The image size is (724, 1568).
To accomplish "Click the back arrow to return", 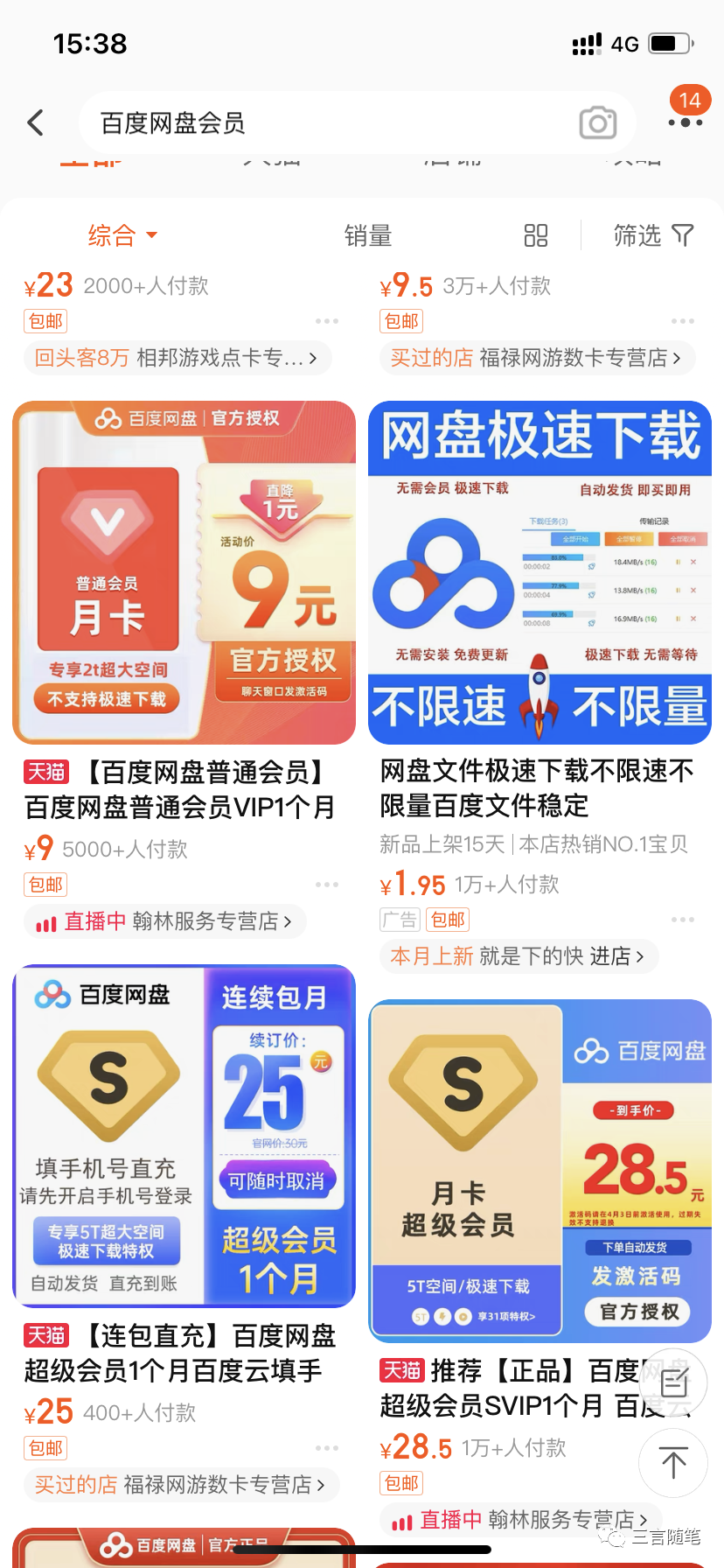I will (35, 123).
